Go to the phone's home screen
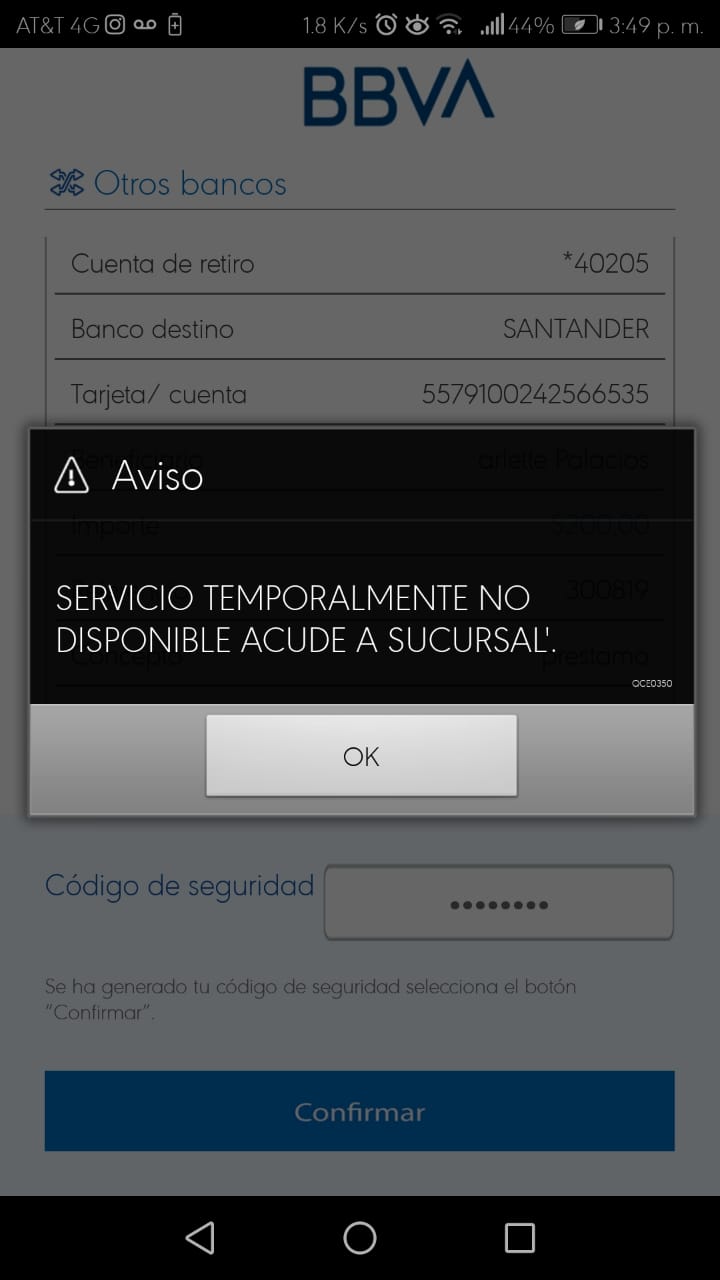 tap(360, 1238)
